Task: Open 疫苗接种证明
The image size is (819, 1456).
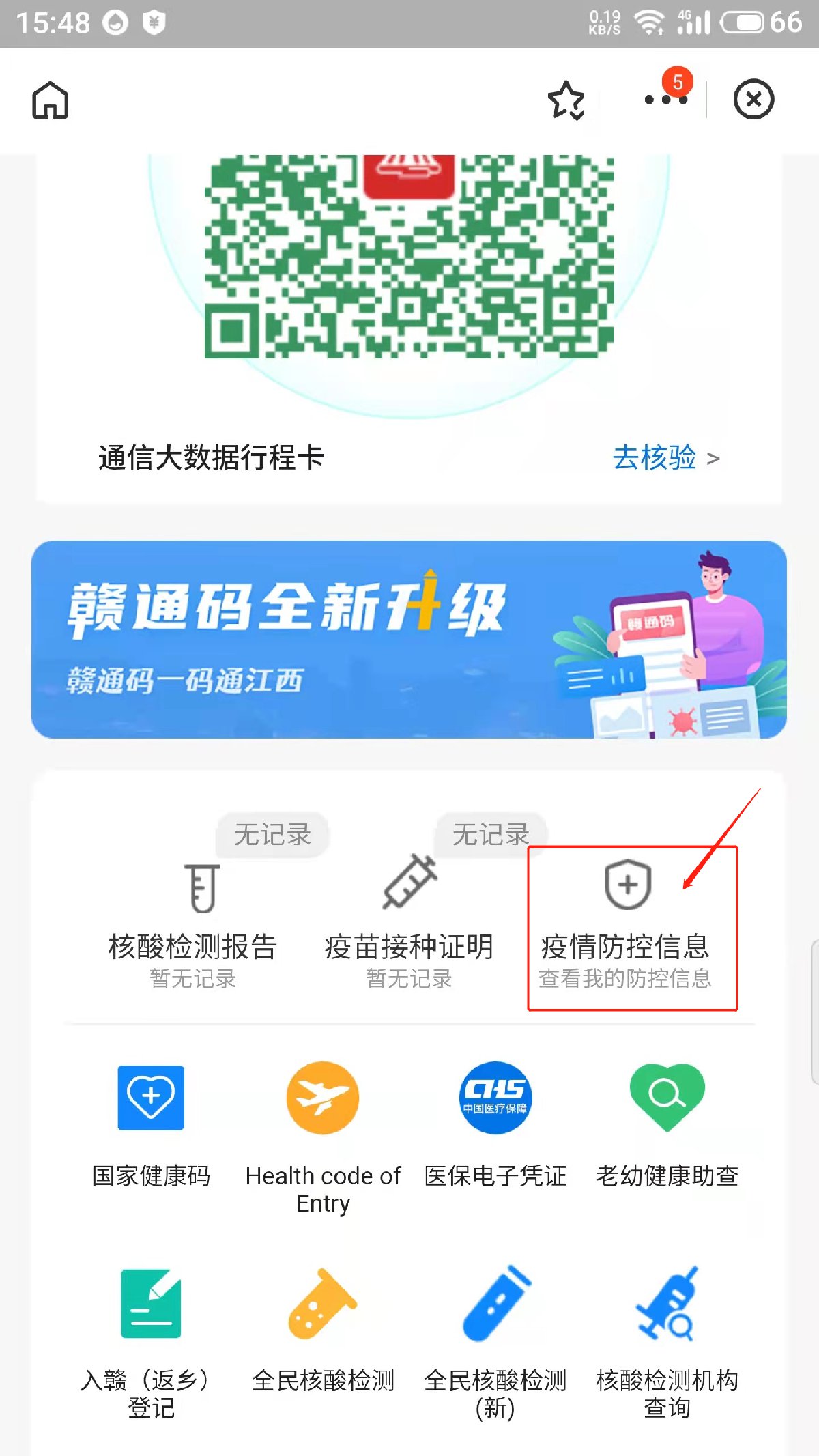Action: (409, 922)
